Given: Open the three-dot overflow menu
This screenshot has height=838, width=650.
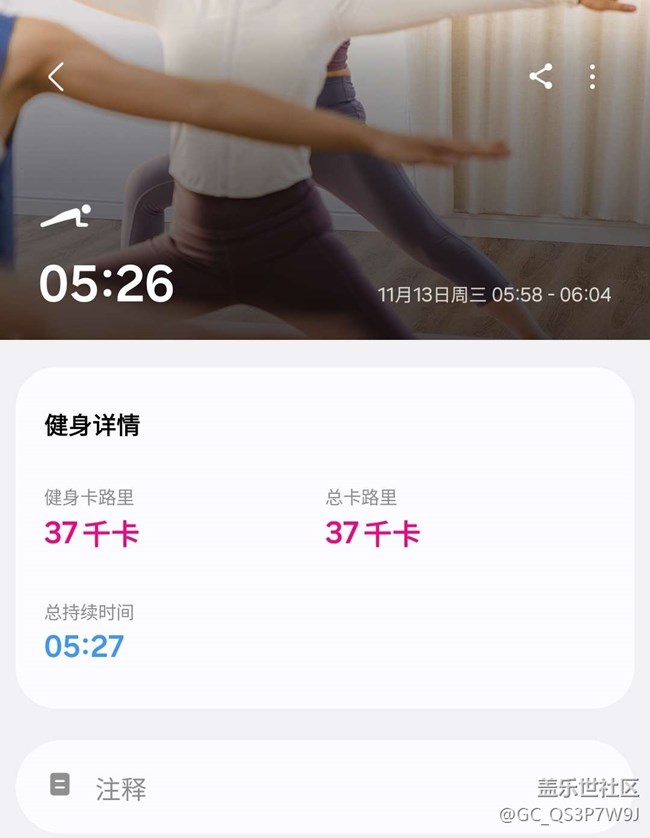Looking at the screenshot, I should click(593, 77).
